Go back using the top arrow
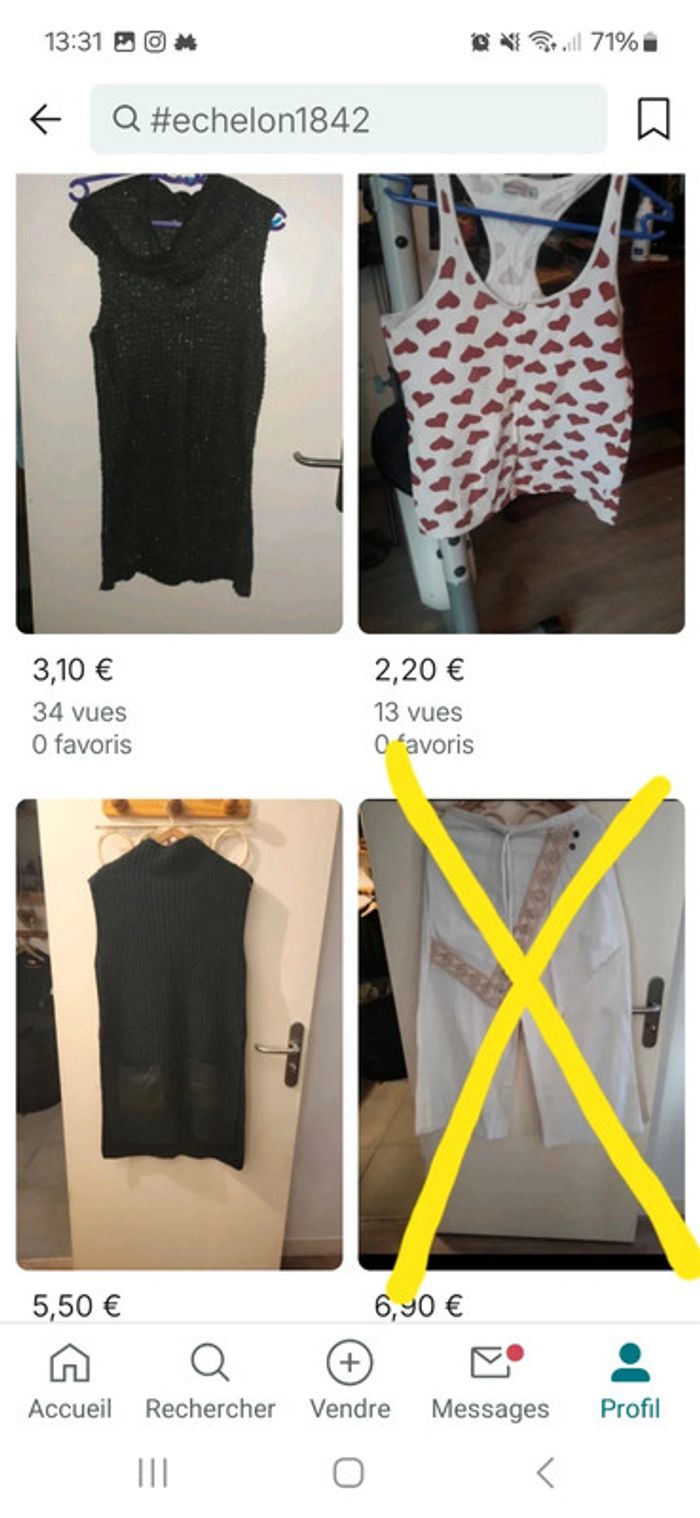Image resolution: width=700 pixels, height=1518 pixels. click(x=46, y=120)
